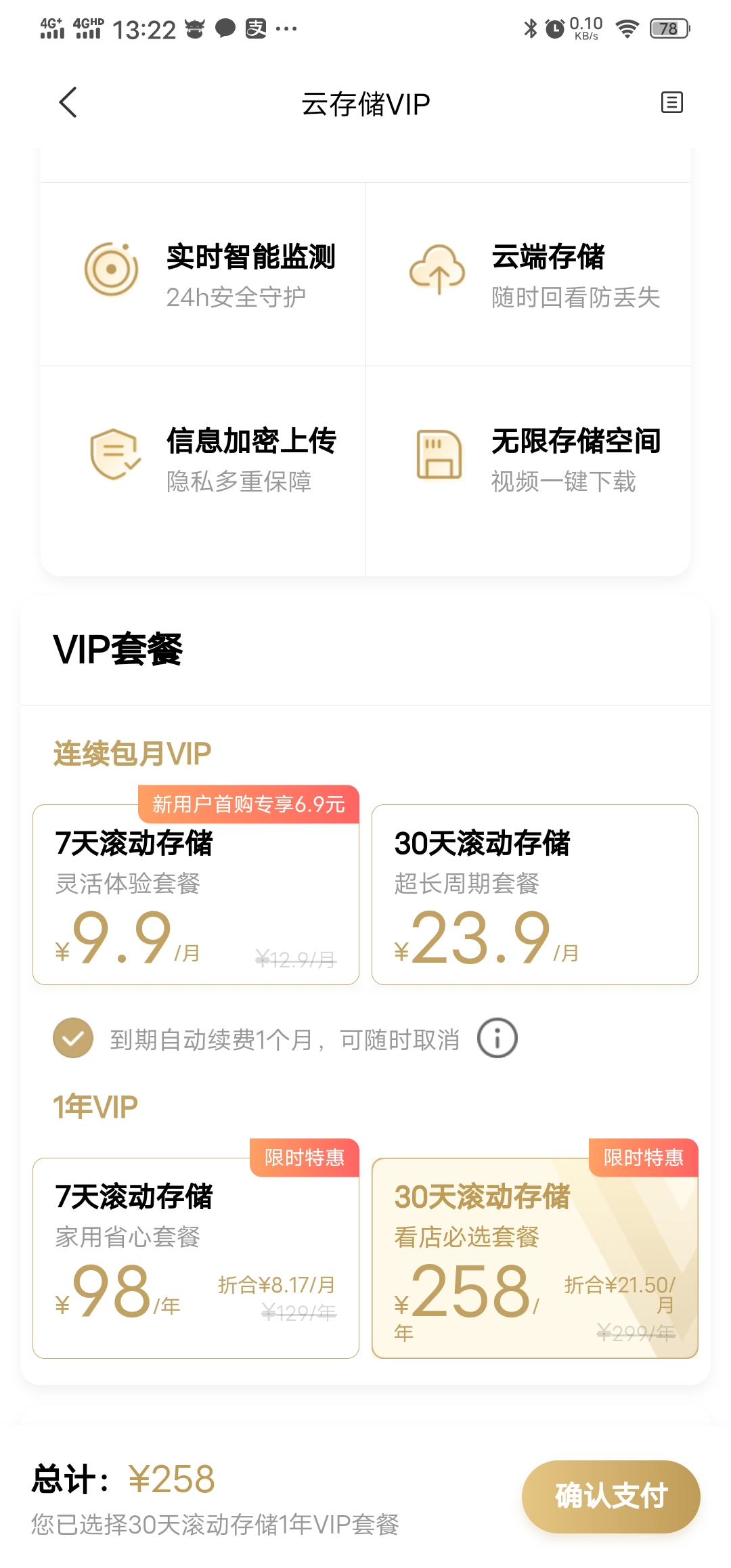Image resolution: width=731 pixels, height=1568 pixels.
Task: Click the back arrow to exit
Action: pos(66,103)
